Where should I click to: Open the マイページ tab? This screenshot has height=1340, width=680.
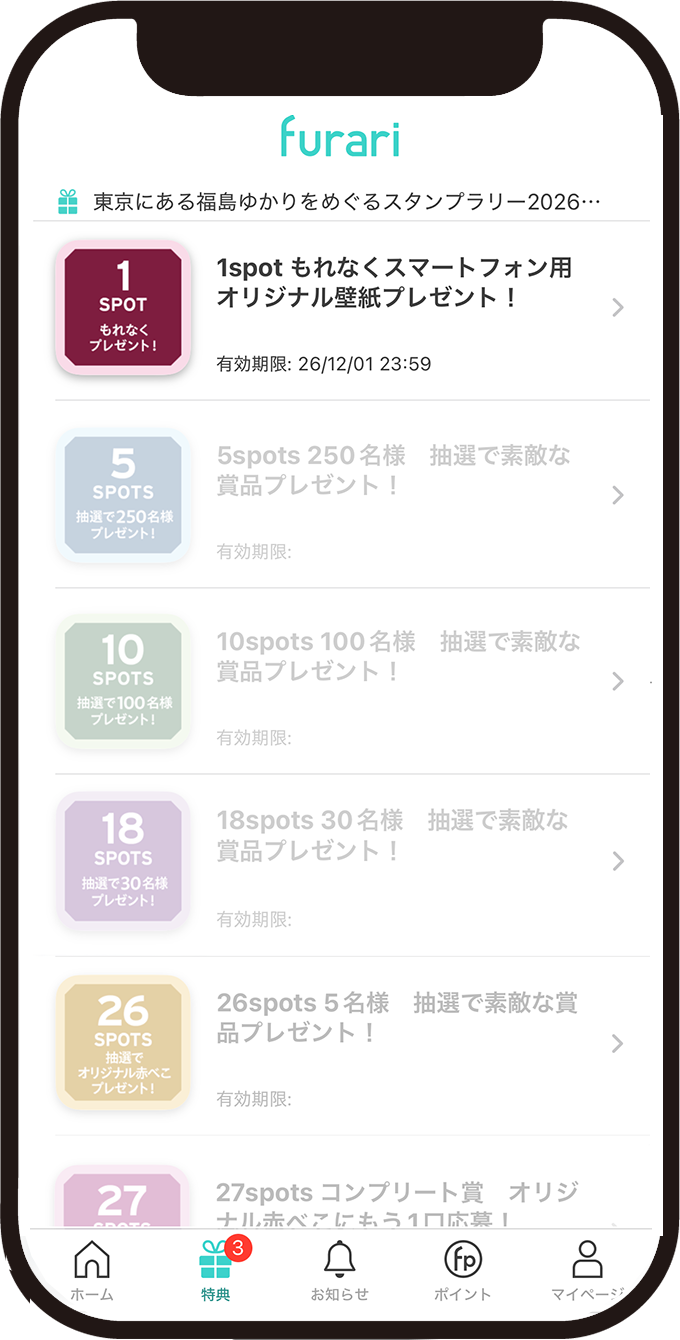coord(588,1270)
